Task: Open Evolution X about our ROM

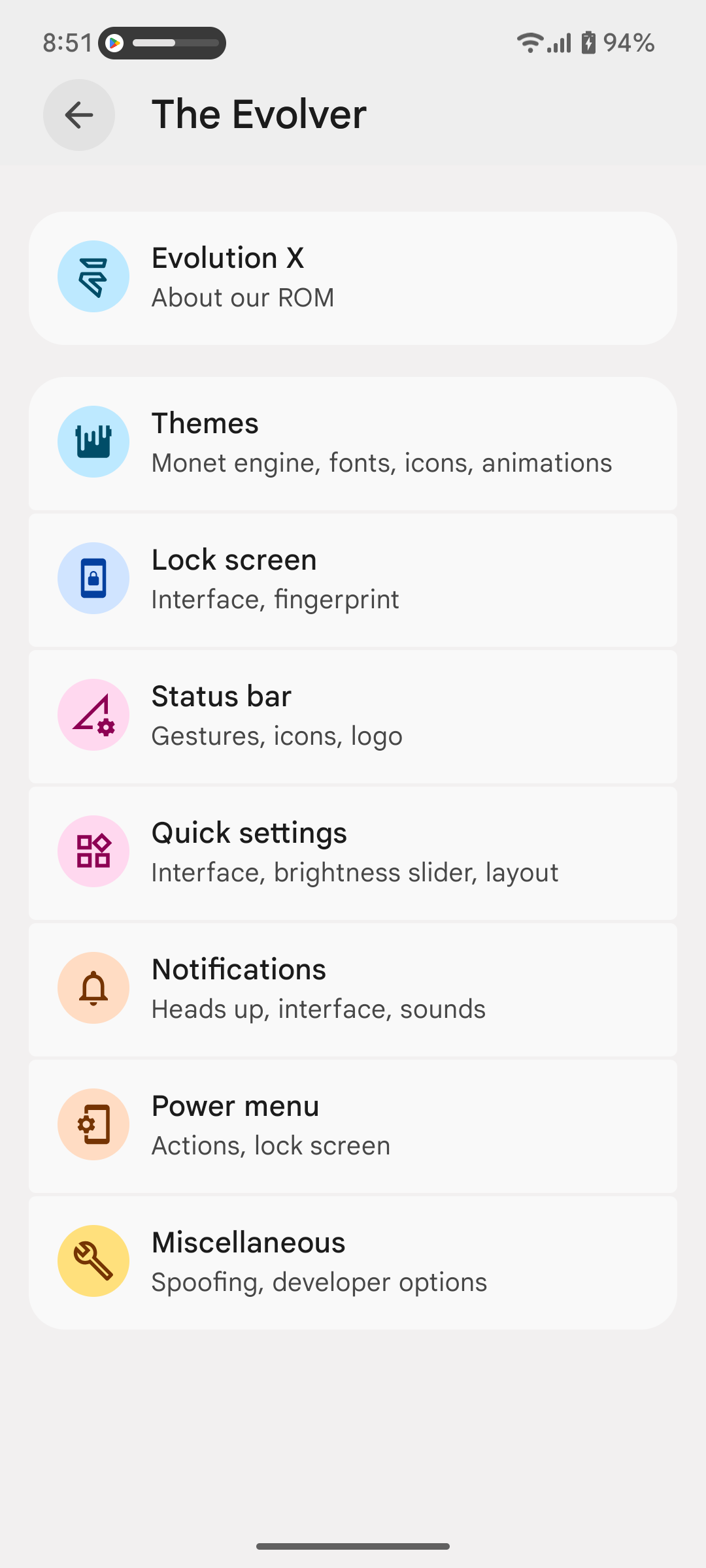Action: tap(353, 278)
